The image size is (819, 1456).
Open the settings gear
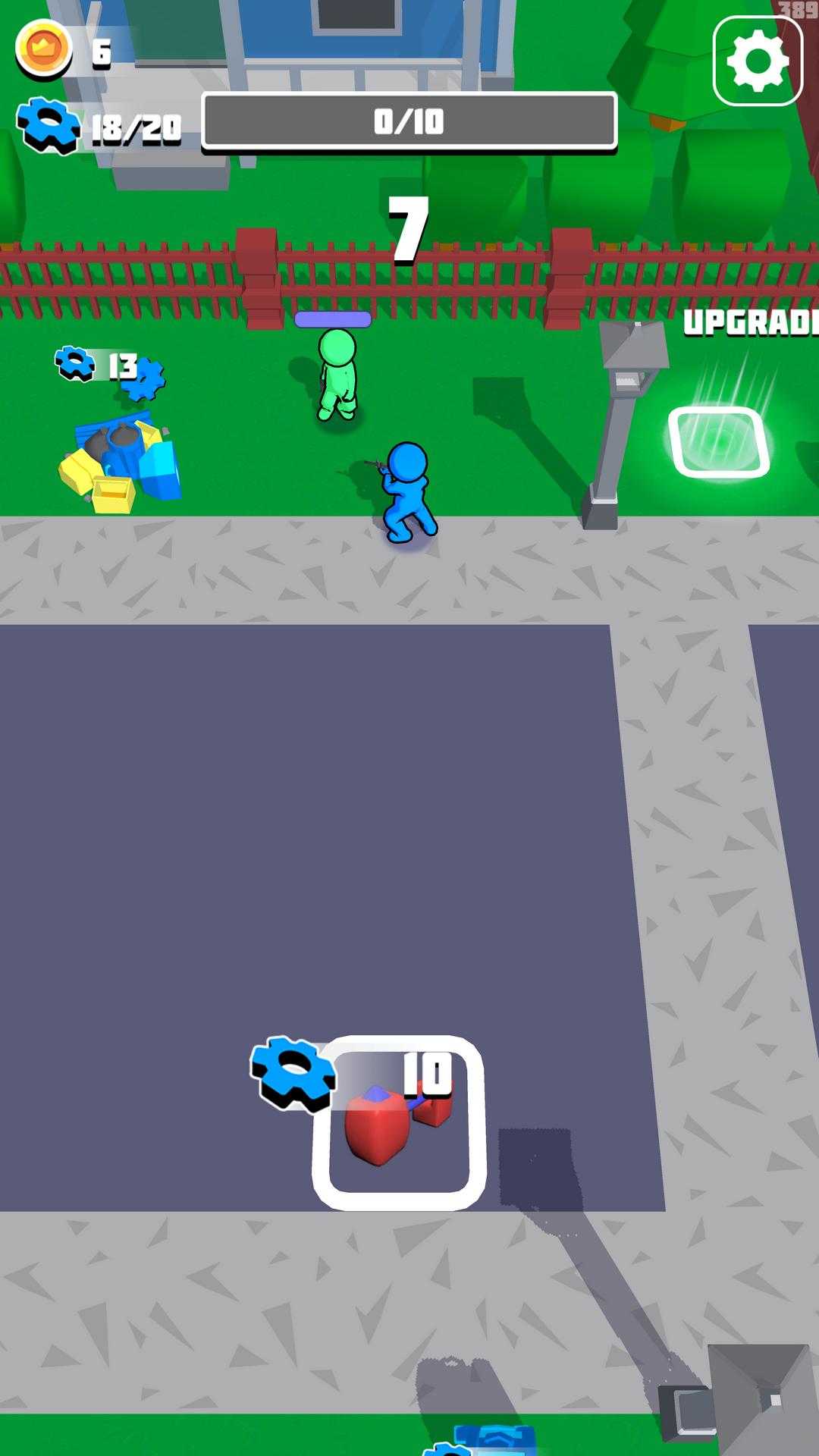[758, 61]
